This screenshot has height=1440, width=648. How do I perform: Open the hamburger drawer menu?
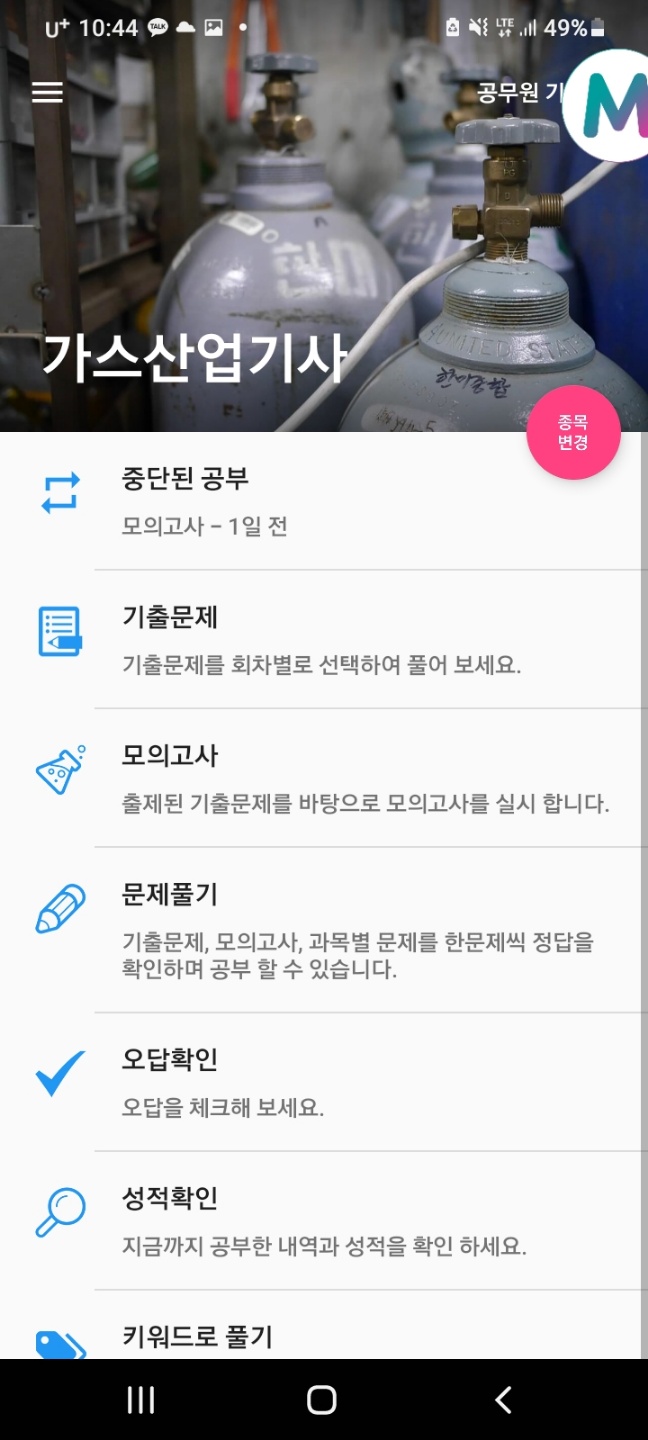47,92
